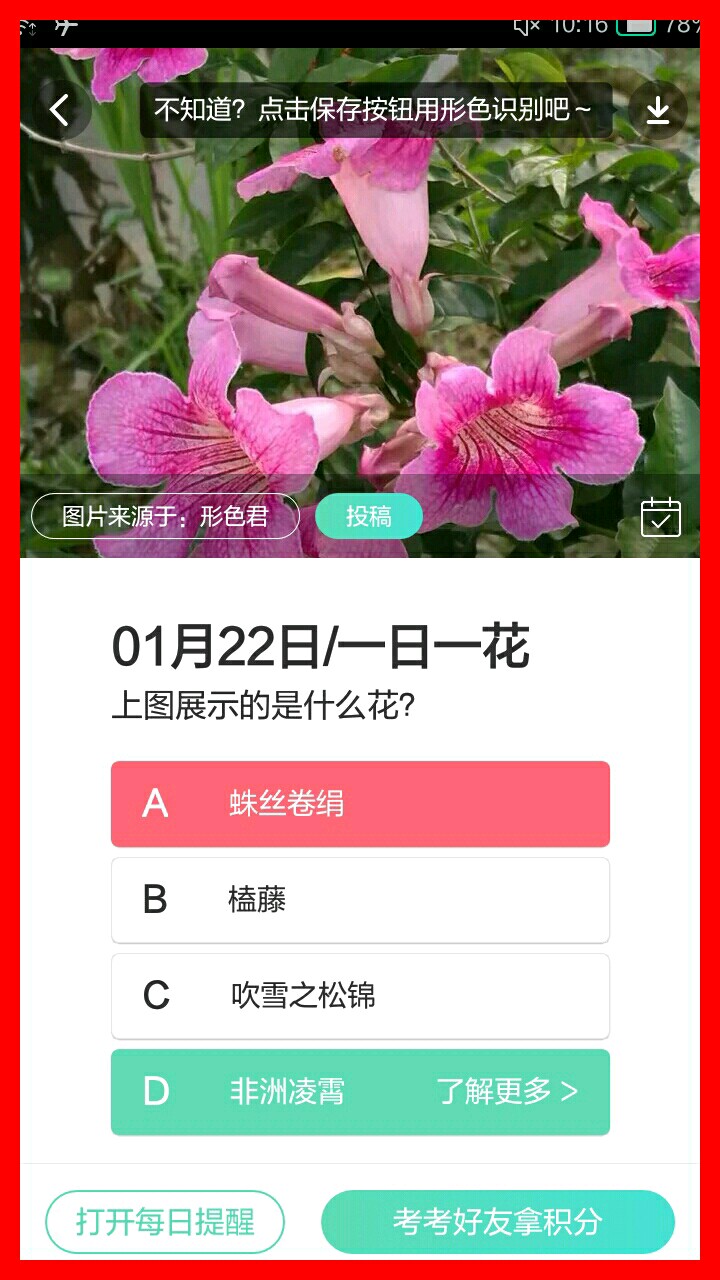This screenshot has height=1280, width=720.
Task: Pick answer C 吹雪之松锦
Action: click(x=360, y=996)
